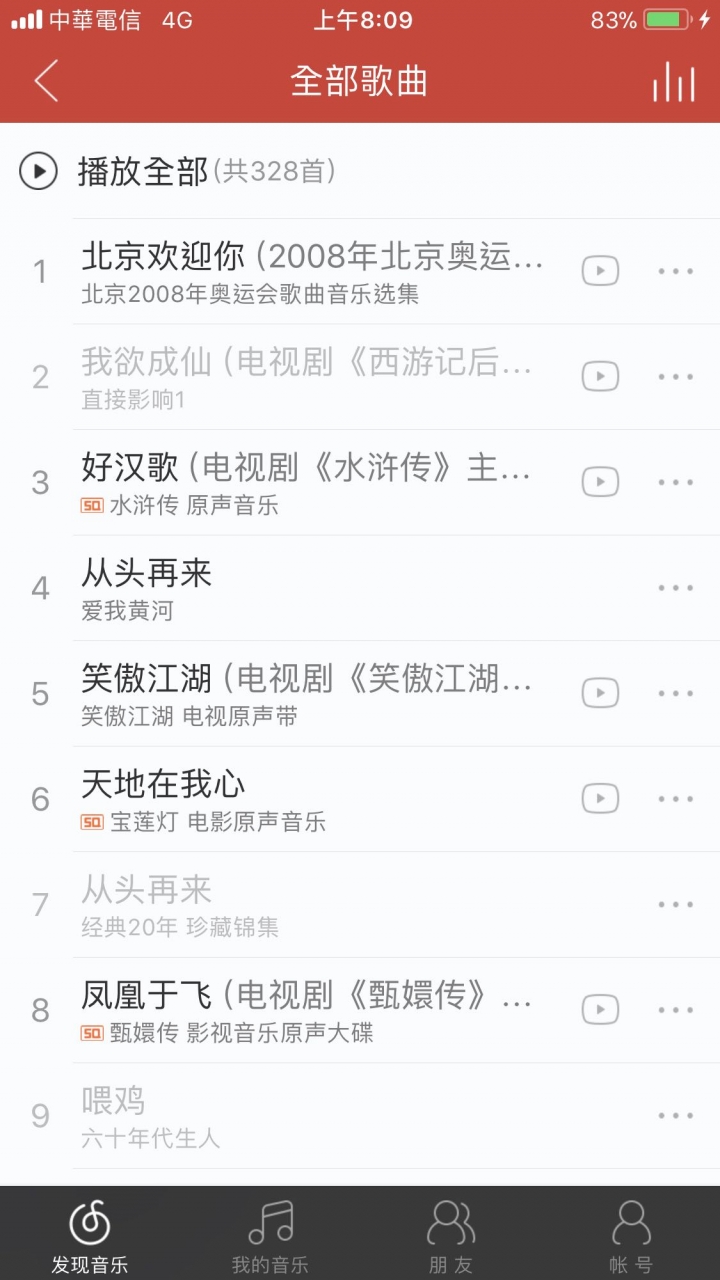Open more options for 我欲成仙
Viewport: 720px width, 1280px height.
point(676,377)
